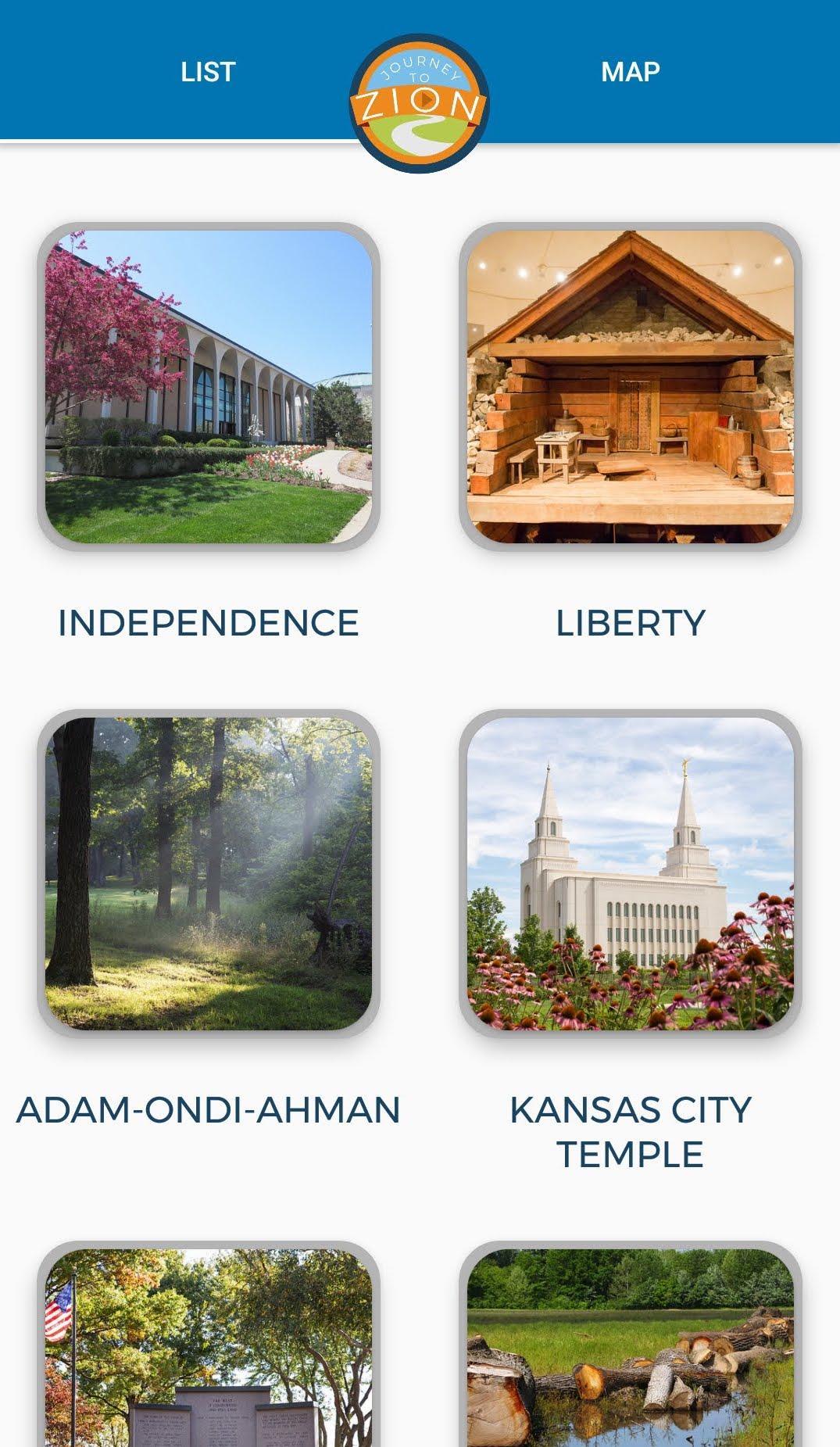This screenshot has width=840, height=1447.
Task: Switch to the List tab
Action: [x=208, y=72]
